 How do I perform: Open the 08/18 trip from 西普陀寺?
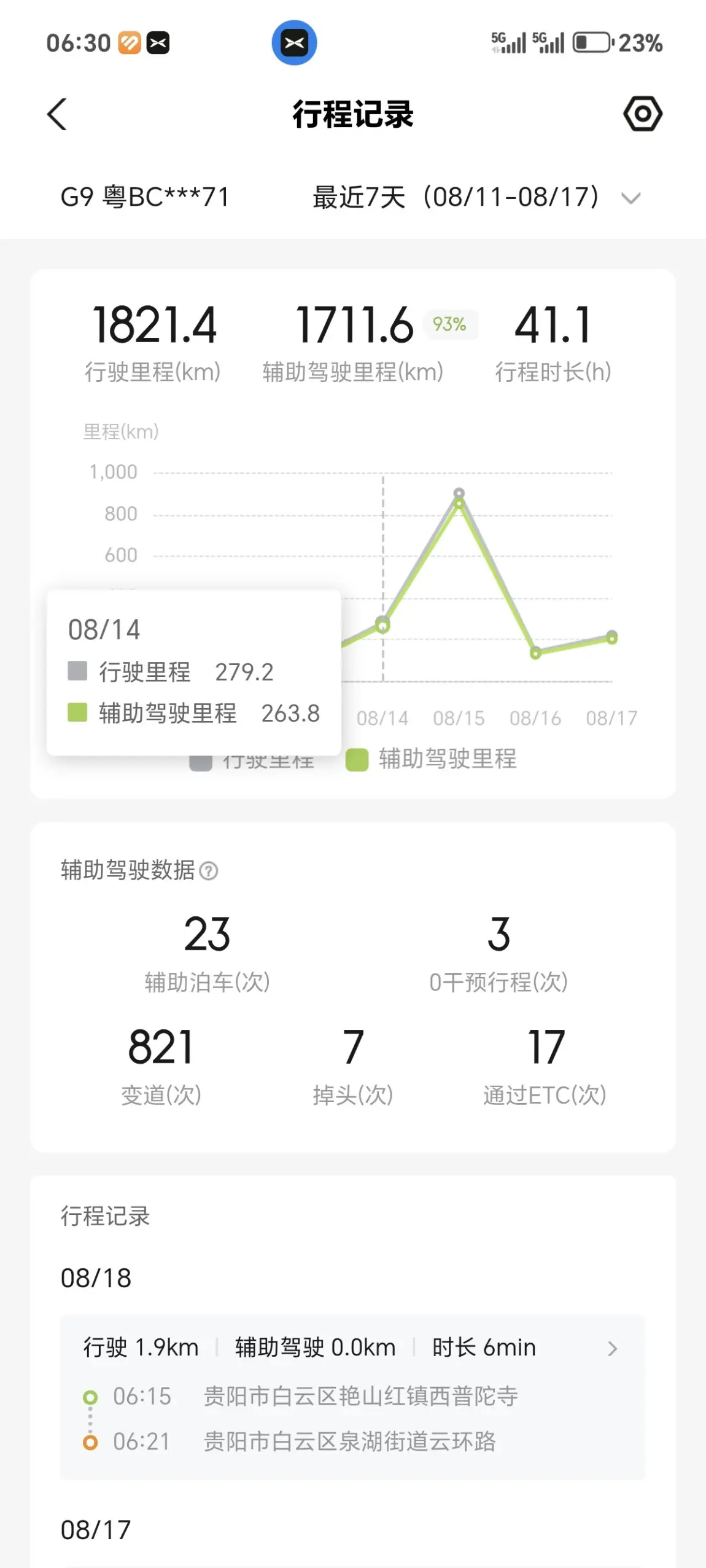click(x=352, y=1397)
